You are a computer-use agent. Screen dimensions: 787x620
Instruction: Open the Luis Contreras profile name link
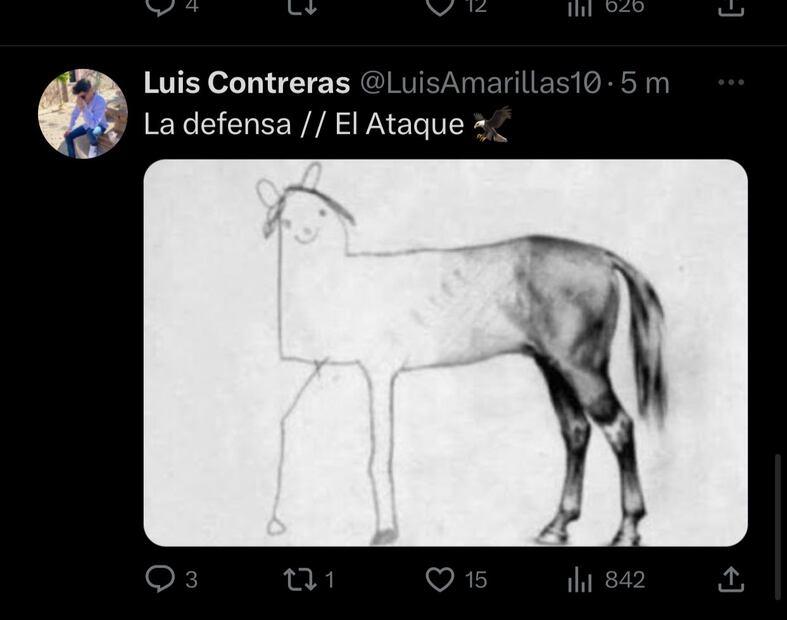(246, 83)
